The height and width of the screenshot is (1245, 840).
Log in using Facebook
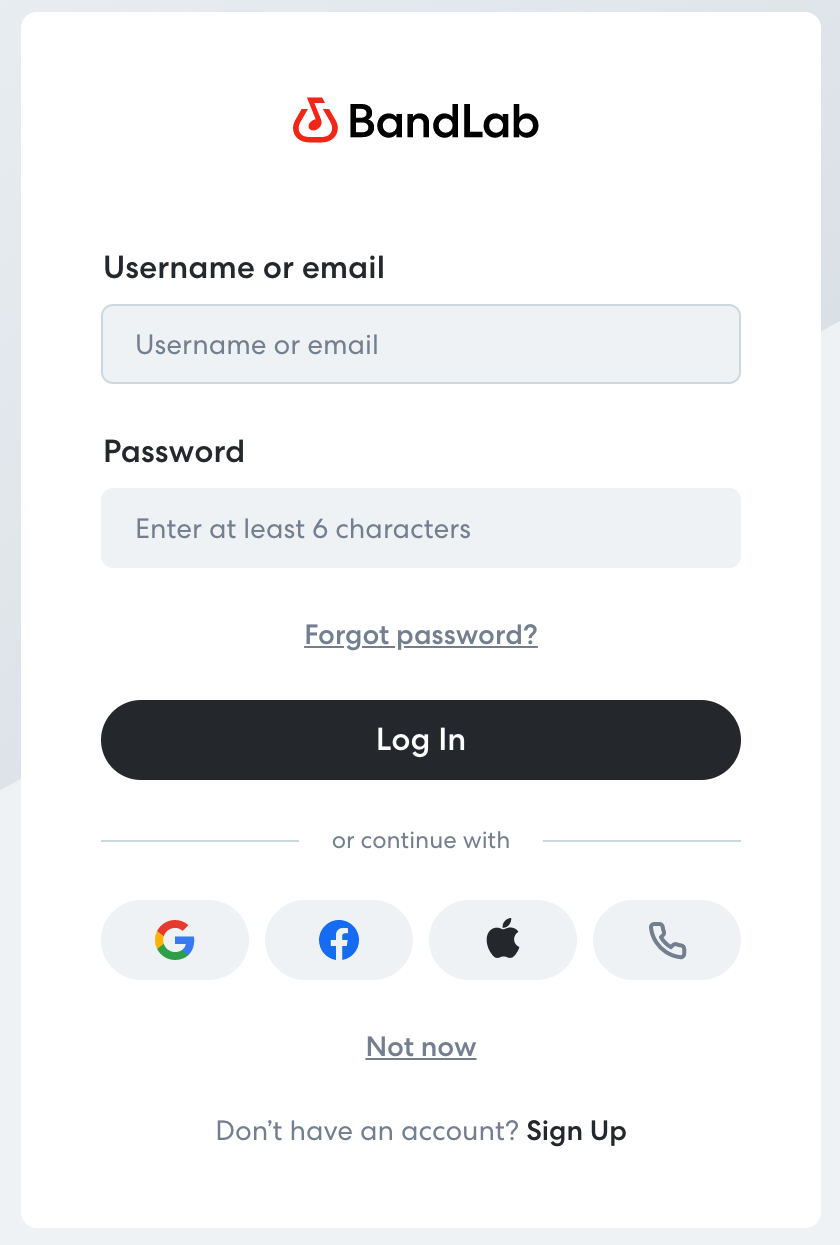[338, 939]
